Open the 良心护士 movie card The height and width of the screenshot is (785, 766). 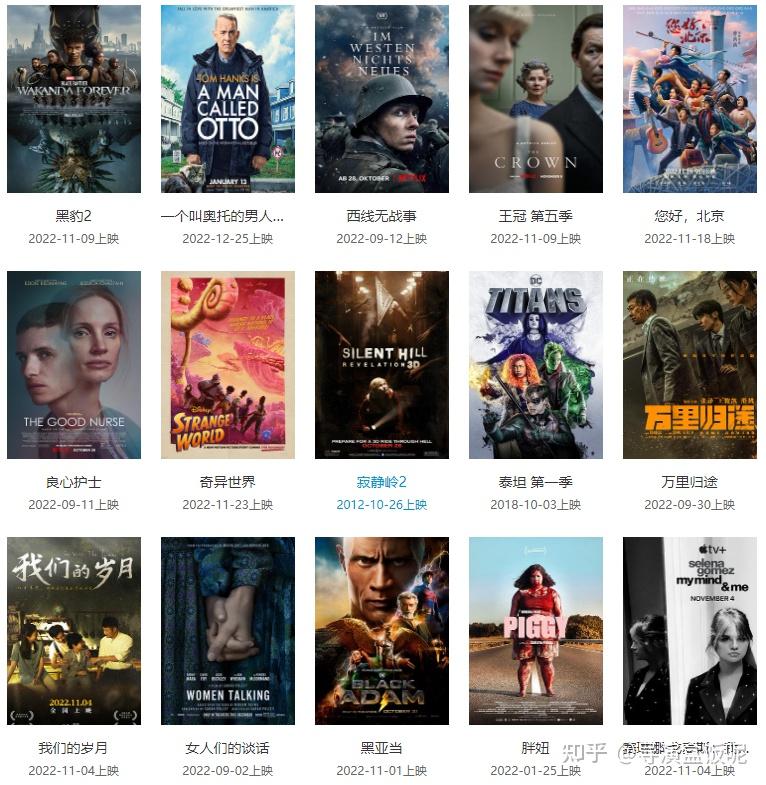click(74, 365)
